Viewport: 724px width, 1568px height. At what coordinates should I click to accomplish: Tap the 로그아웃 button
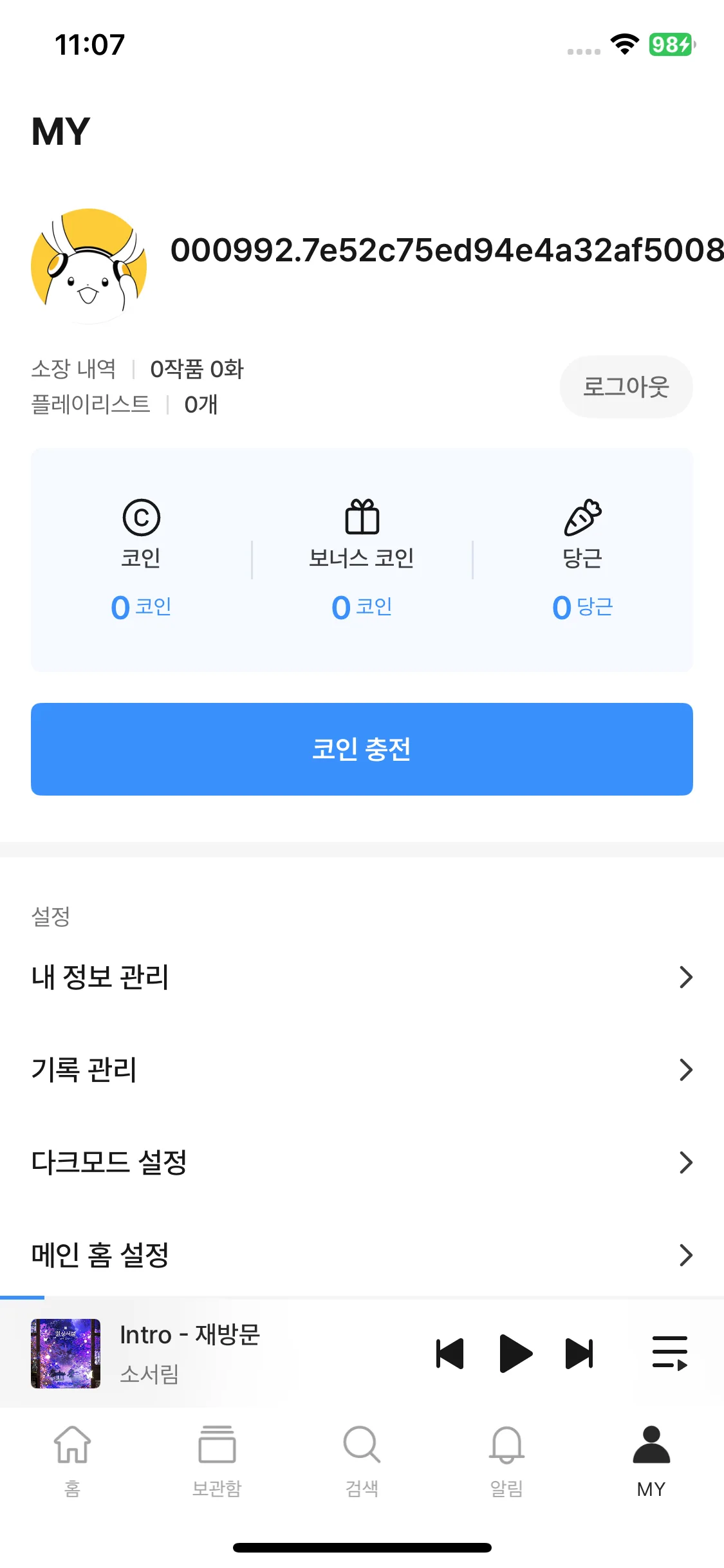pos(626,387)
